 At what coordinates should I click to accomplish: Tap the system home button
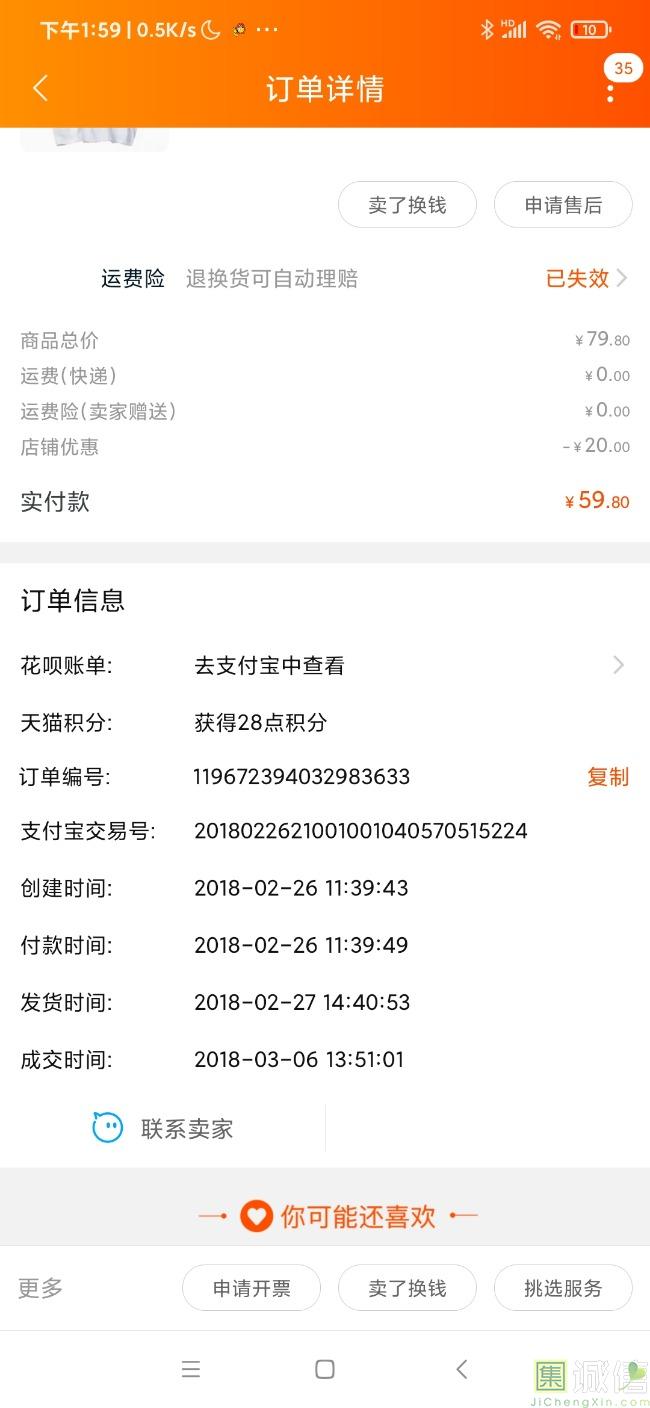coord(324,1369)
